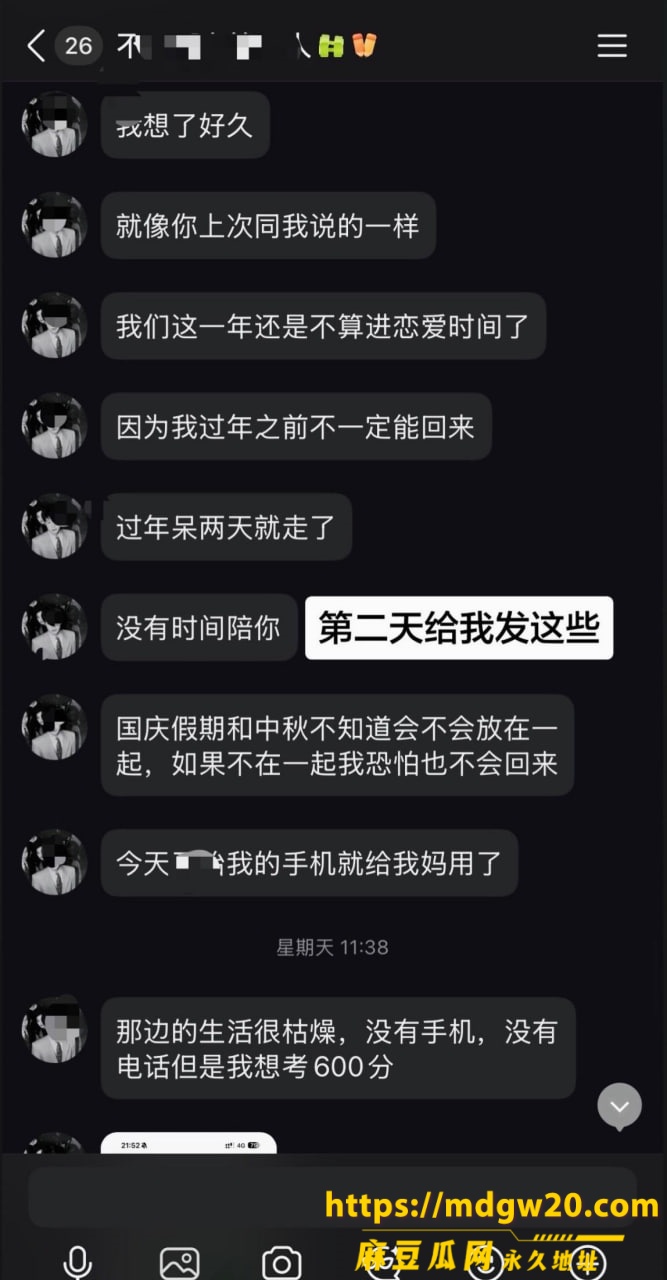Viewport: 667px width, 1280px height.
Task: Tap sender's avatar beside "我想了好久"
Action: tap(55, 124)
